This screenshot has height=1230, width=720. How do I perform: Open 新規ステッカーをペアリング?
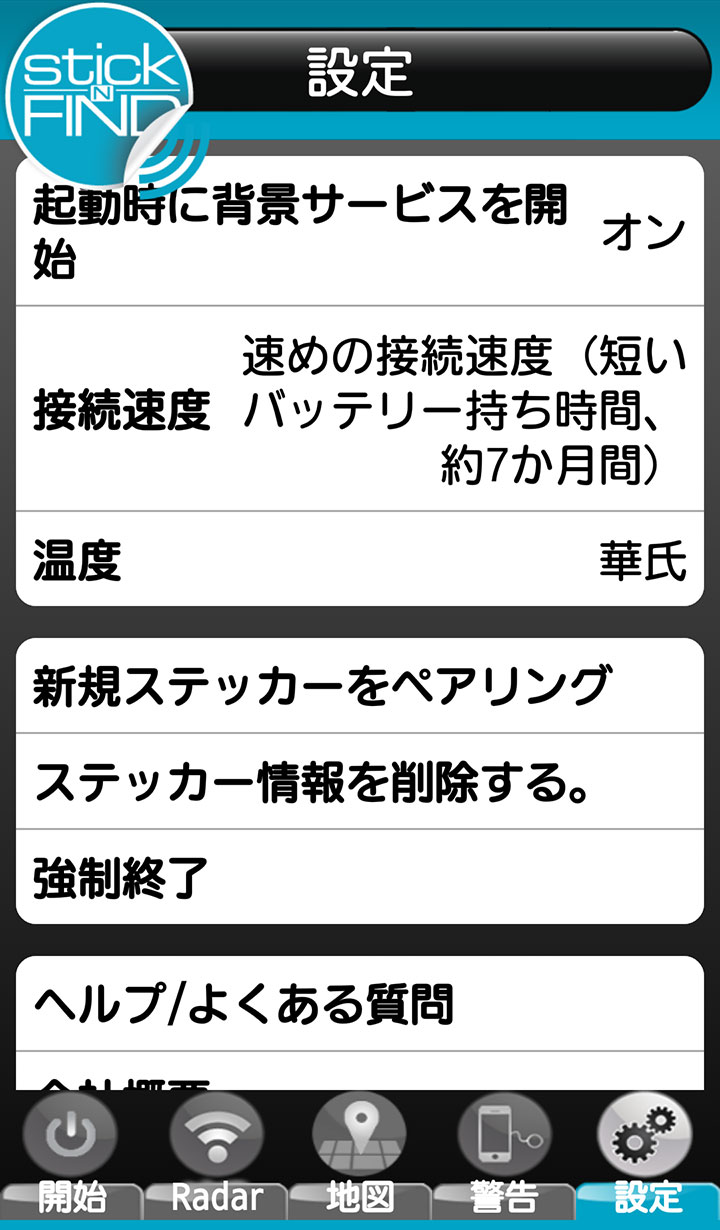click(x=360, y=686)
